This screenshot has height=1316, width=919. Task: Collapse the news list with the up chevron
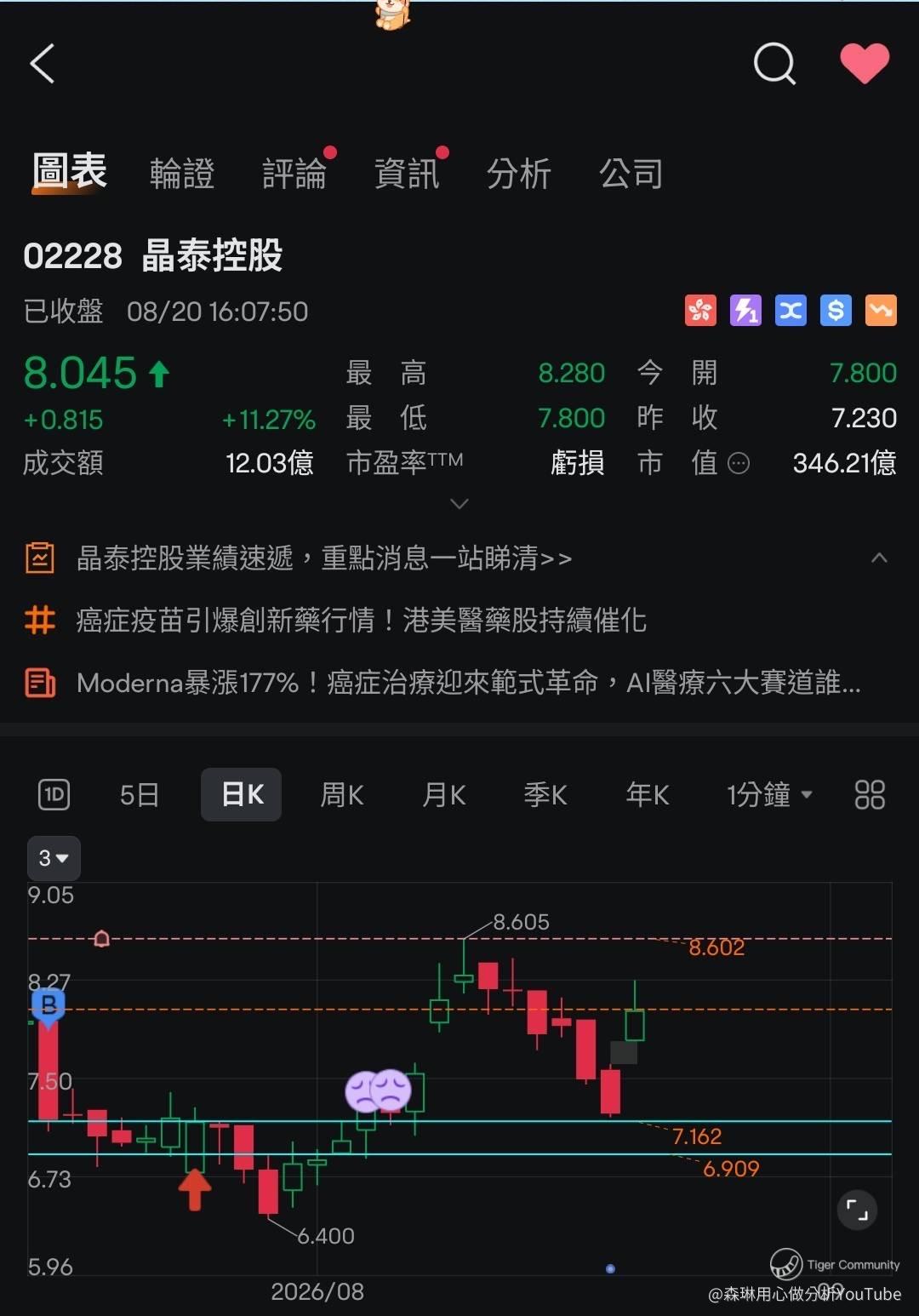880,558
